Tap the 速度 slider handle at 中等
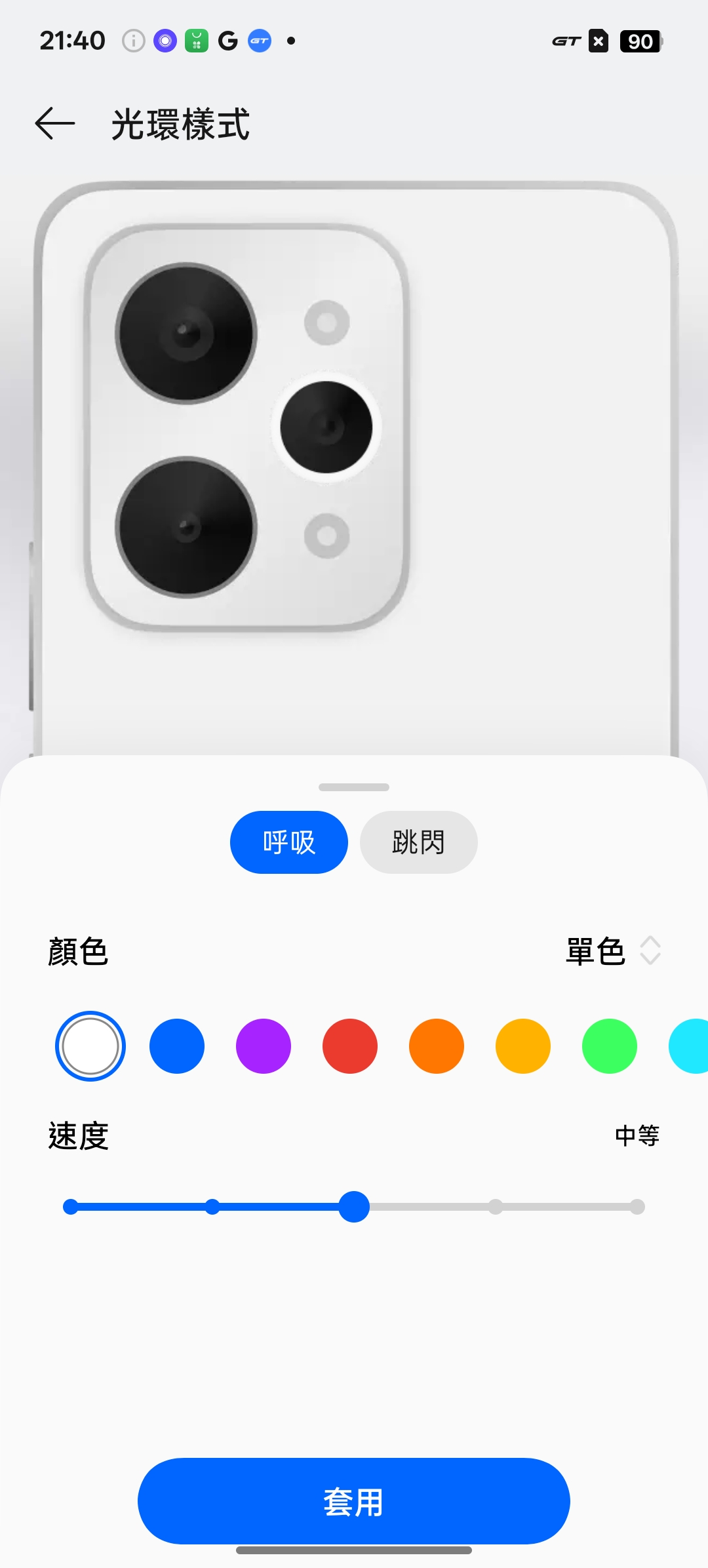The image size is (708, 1568). click(354, 1206)
